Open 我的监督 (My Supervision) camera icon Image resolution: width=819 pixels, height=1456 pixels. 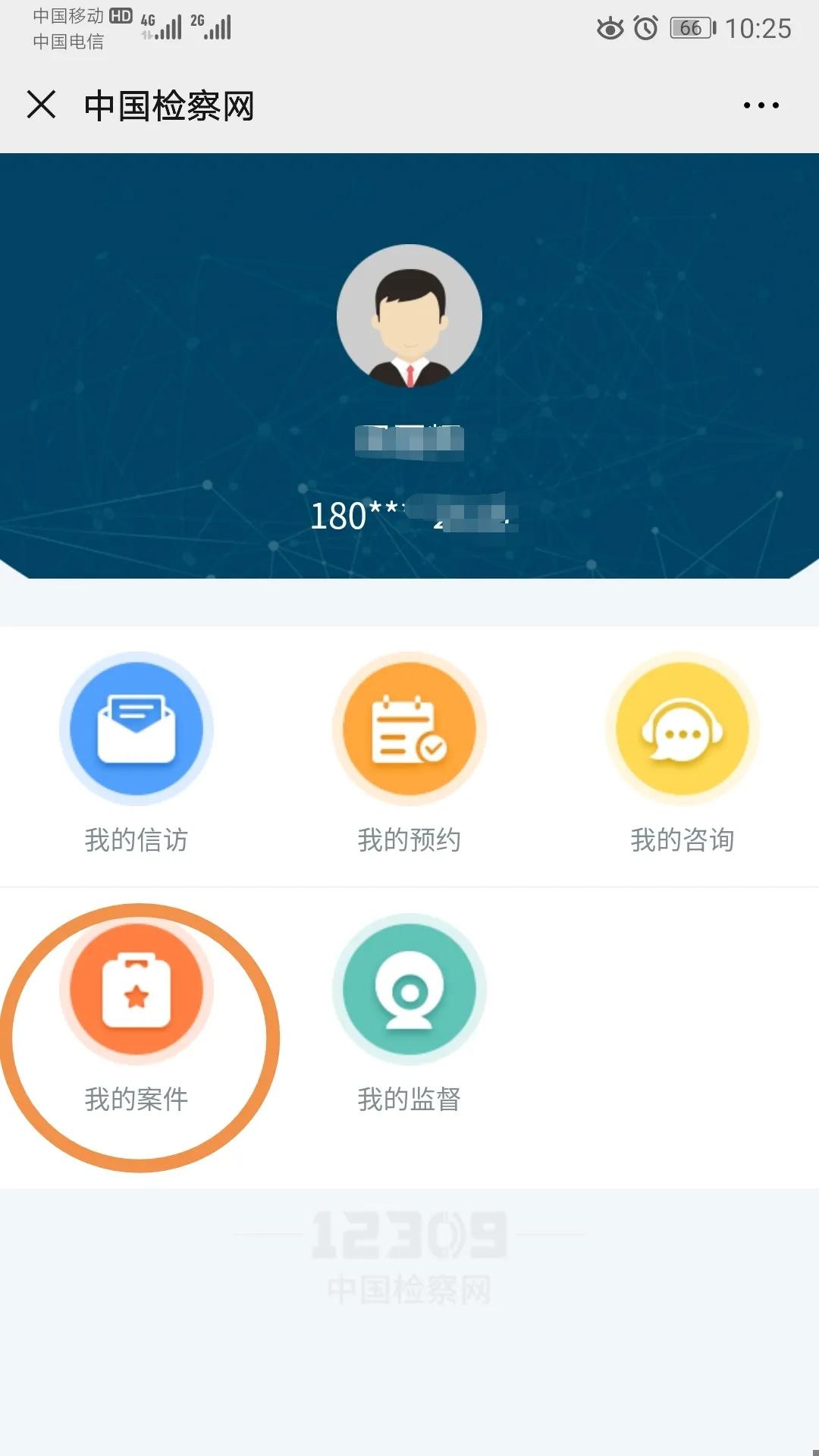(x=409, y=990)
